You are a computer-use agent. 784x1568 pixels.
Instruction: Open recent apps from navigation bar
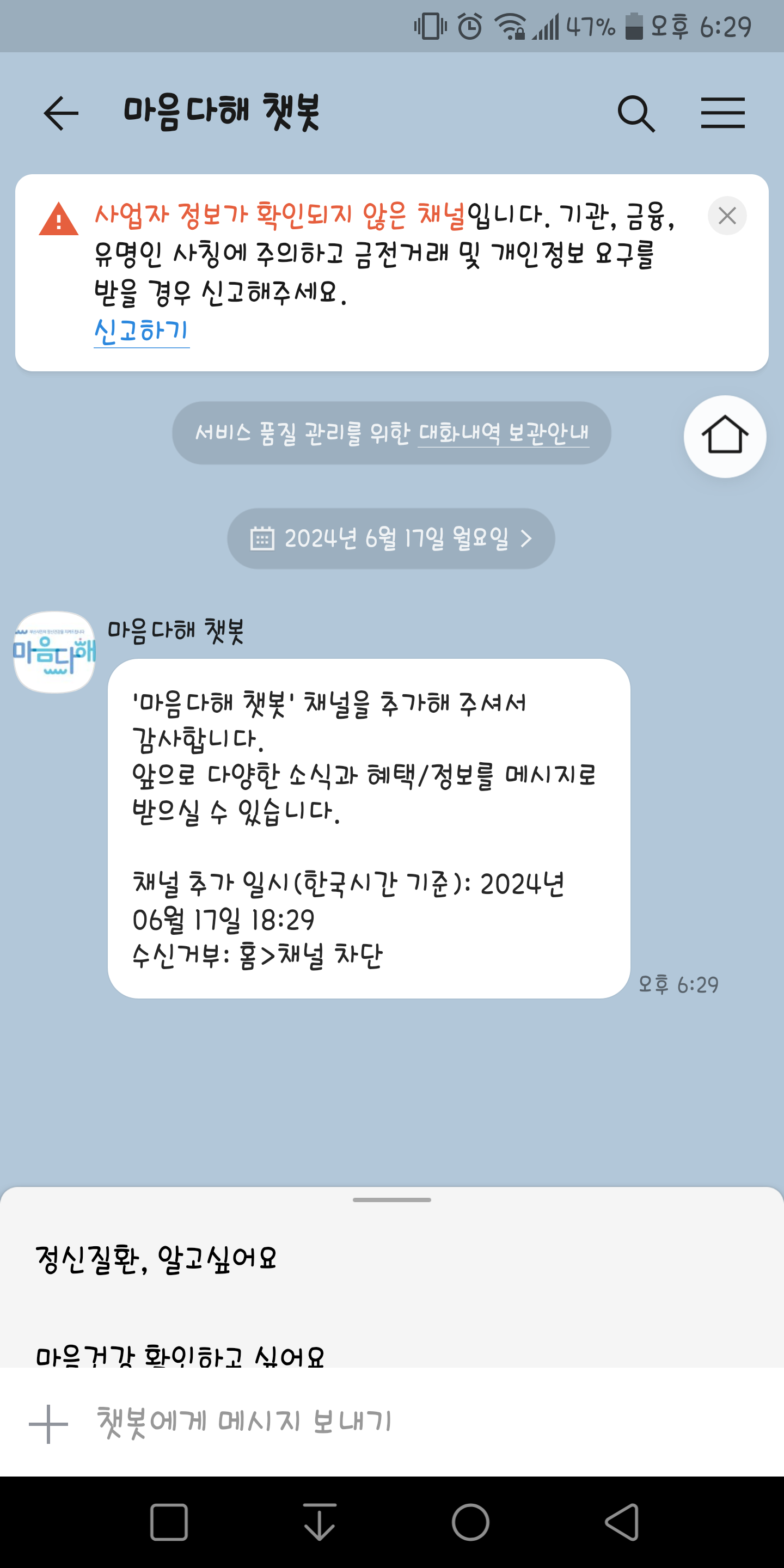(169, 1522)
